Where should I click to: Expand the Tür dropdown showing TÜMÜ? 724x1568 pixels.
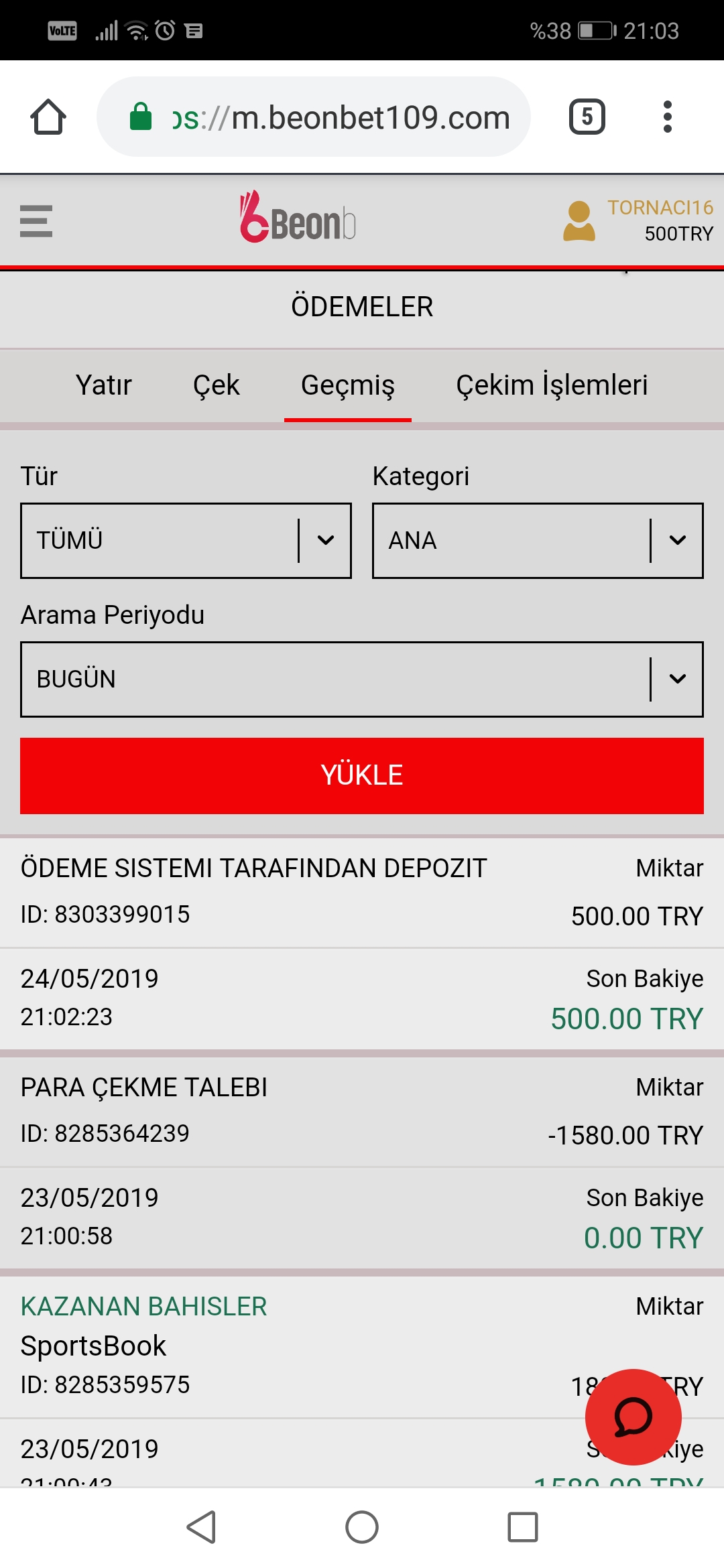[x=186, y=541]
